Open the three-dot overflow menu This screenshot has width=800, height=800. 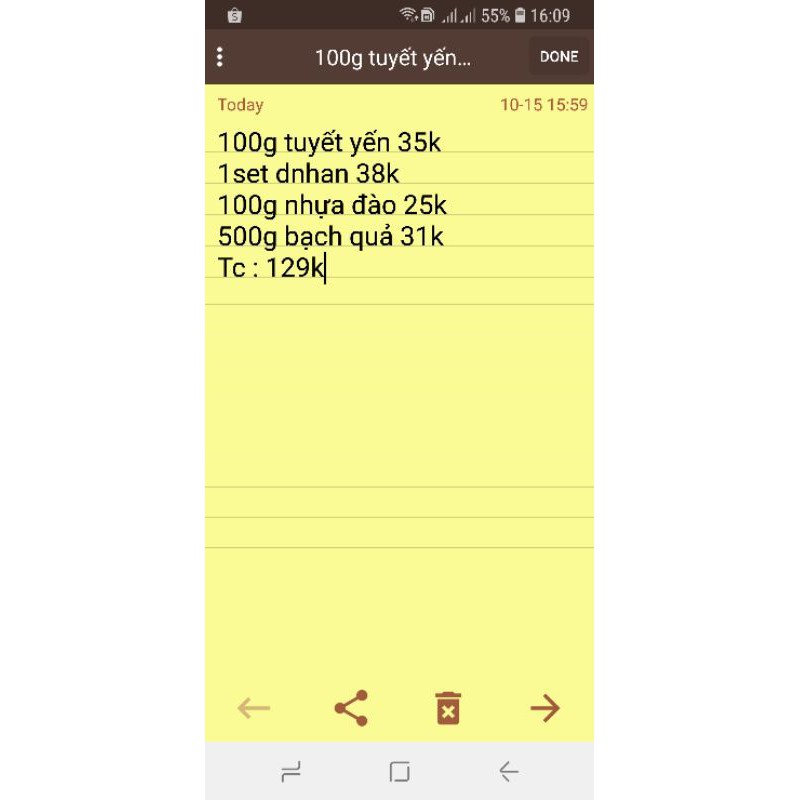[220, 57]
